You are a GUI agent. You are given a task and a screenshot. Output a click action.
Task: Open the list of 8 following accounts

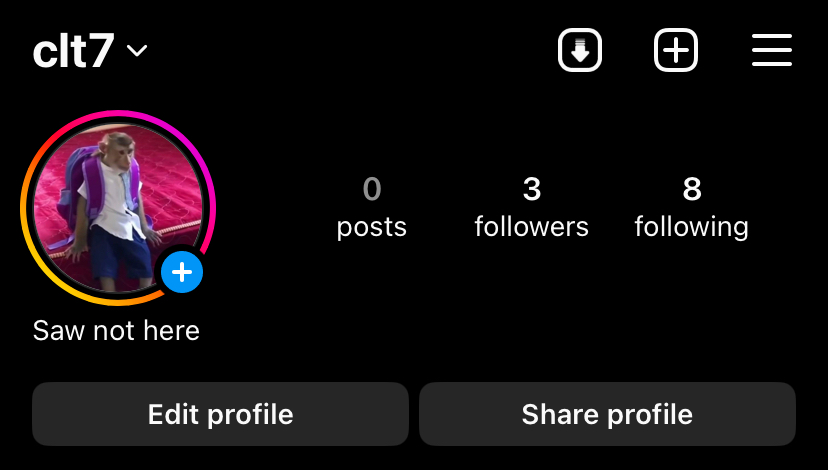(691, 207)
